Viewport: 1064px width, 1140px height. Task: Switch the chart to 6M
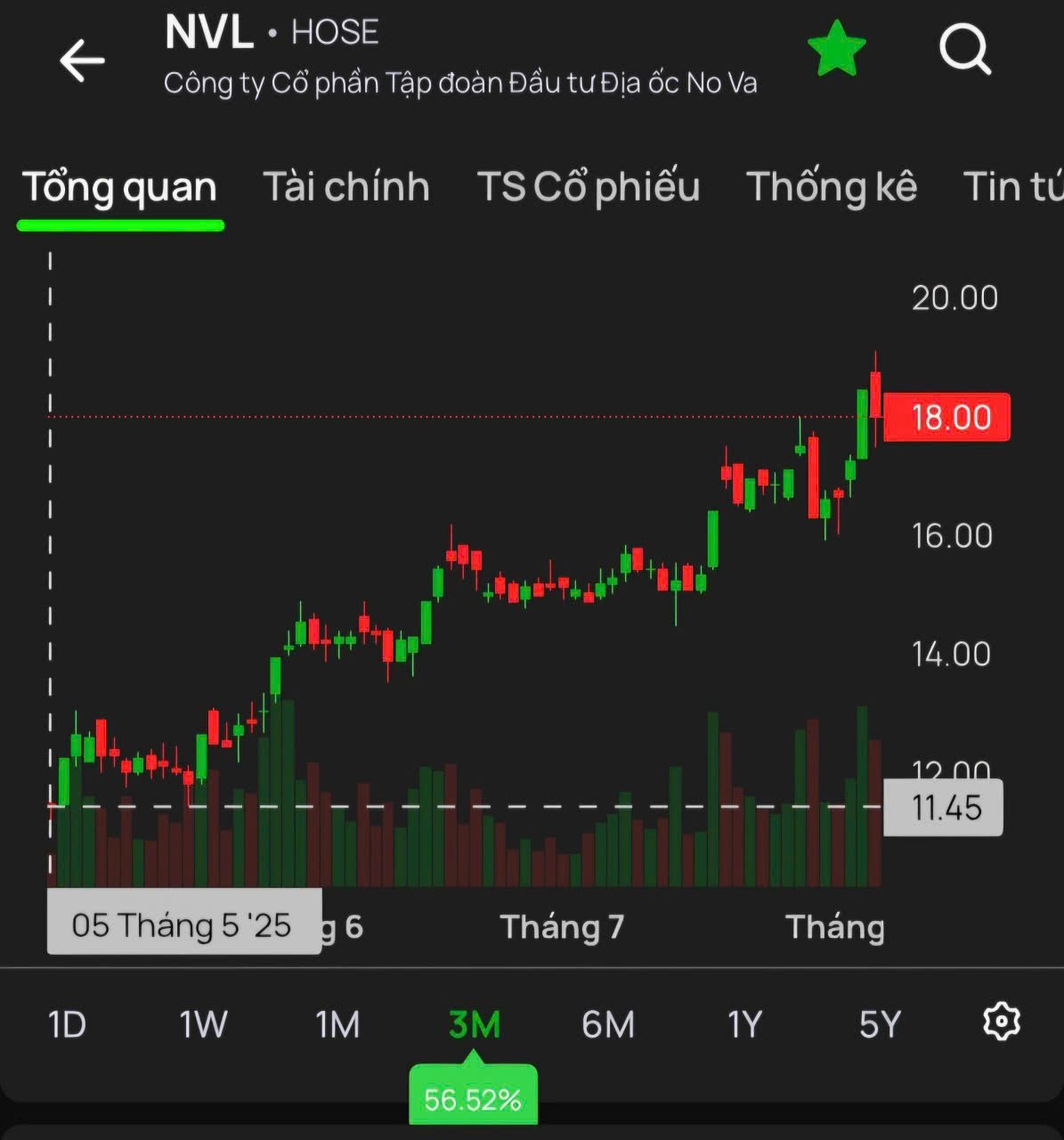[608, 1024]
